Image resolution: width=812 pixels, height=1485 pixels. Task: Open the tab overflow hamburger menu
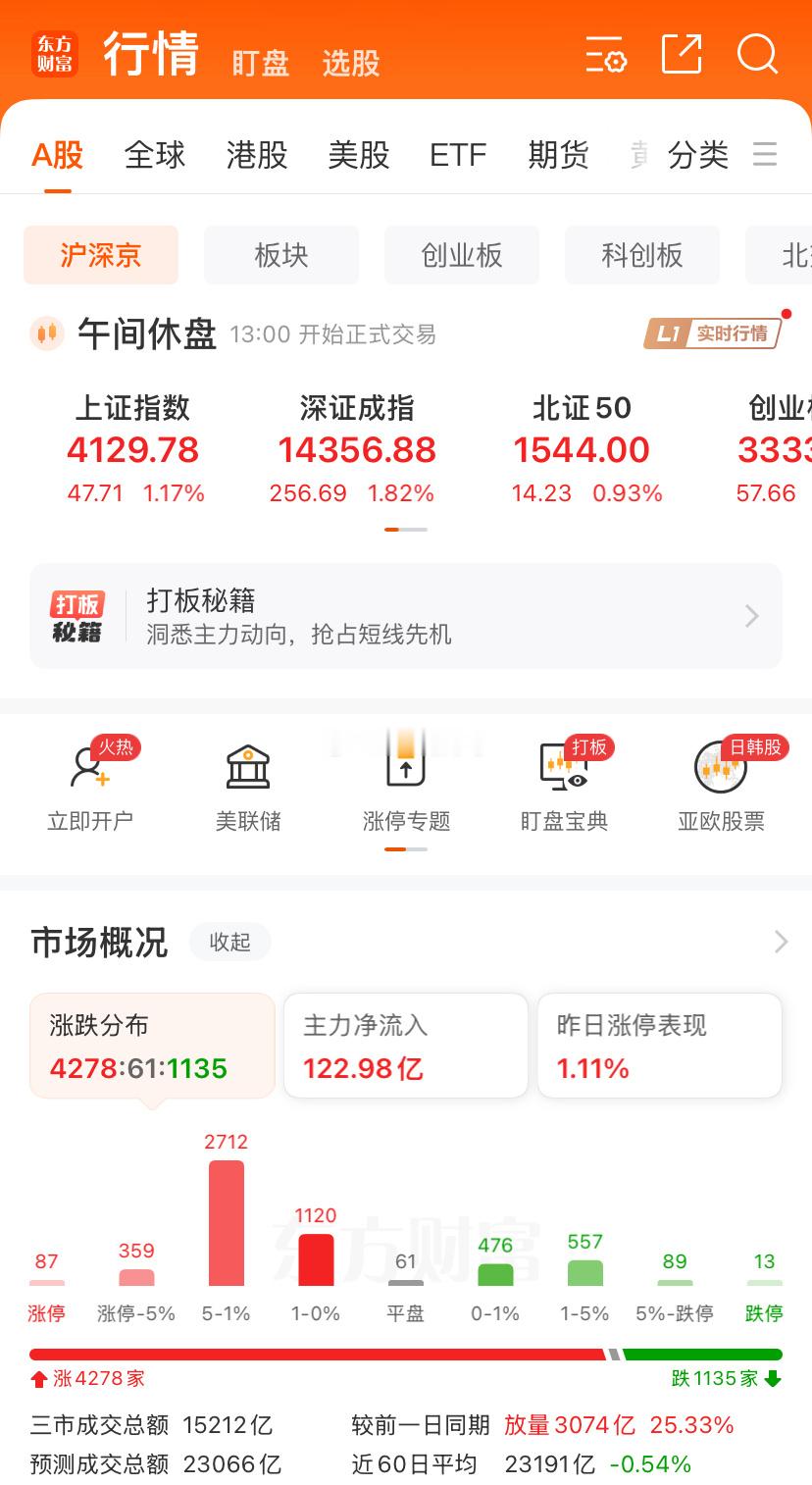(x=764, y=155)
